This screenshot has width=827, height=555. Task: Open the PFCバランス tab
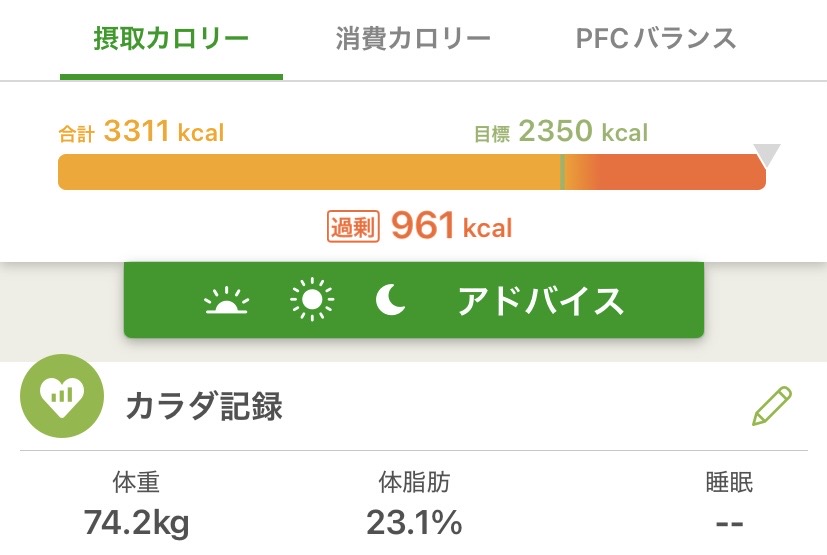click(x=656, y=39)
